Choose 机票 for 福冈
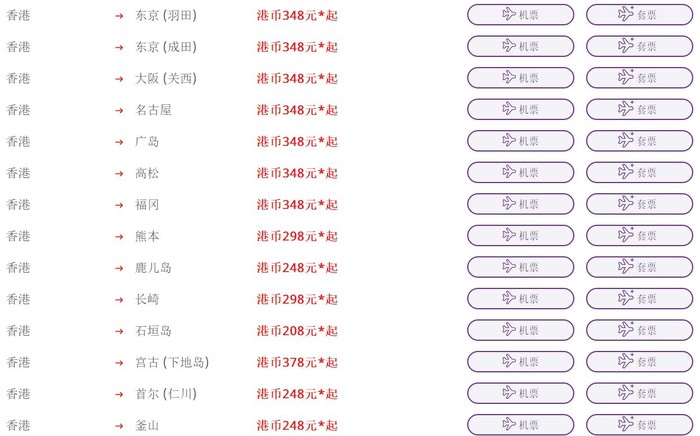This screenshot has width=700, height=436. click(520, 204)
